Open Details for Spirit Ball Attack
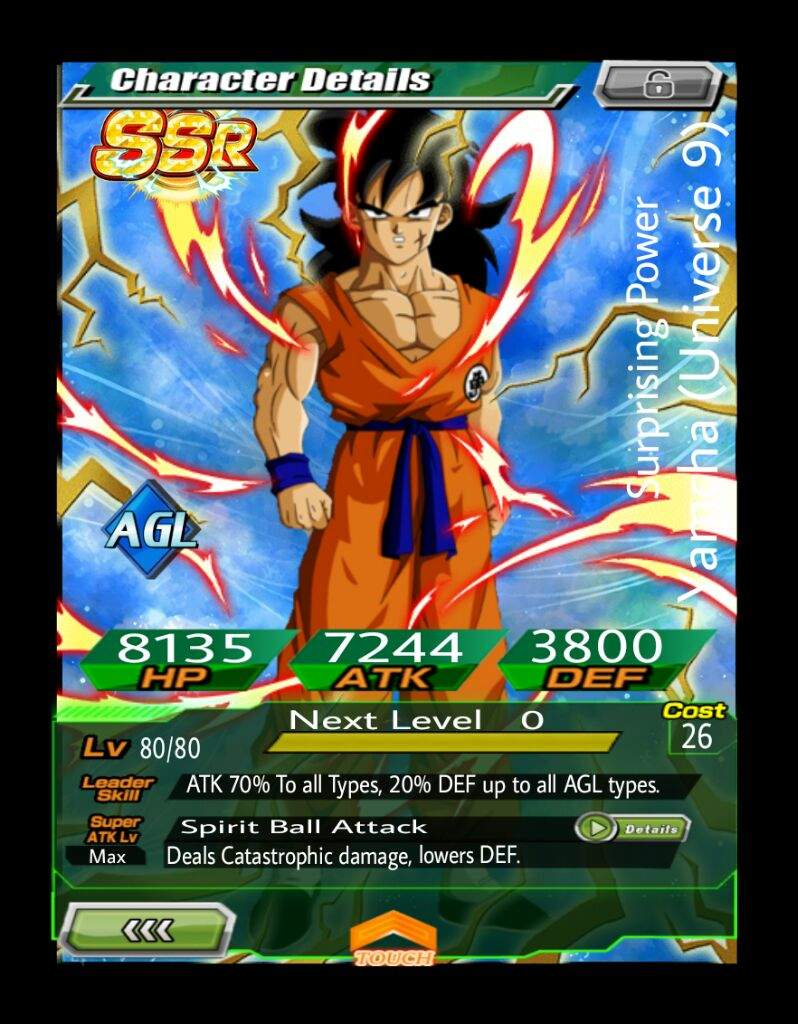Viewport: 798px width, 1024px height. click(x=632, y=828)
